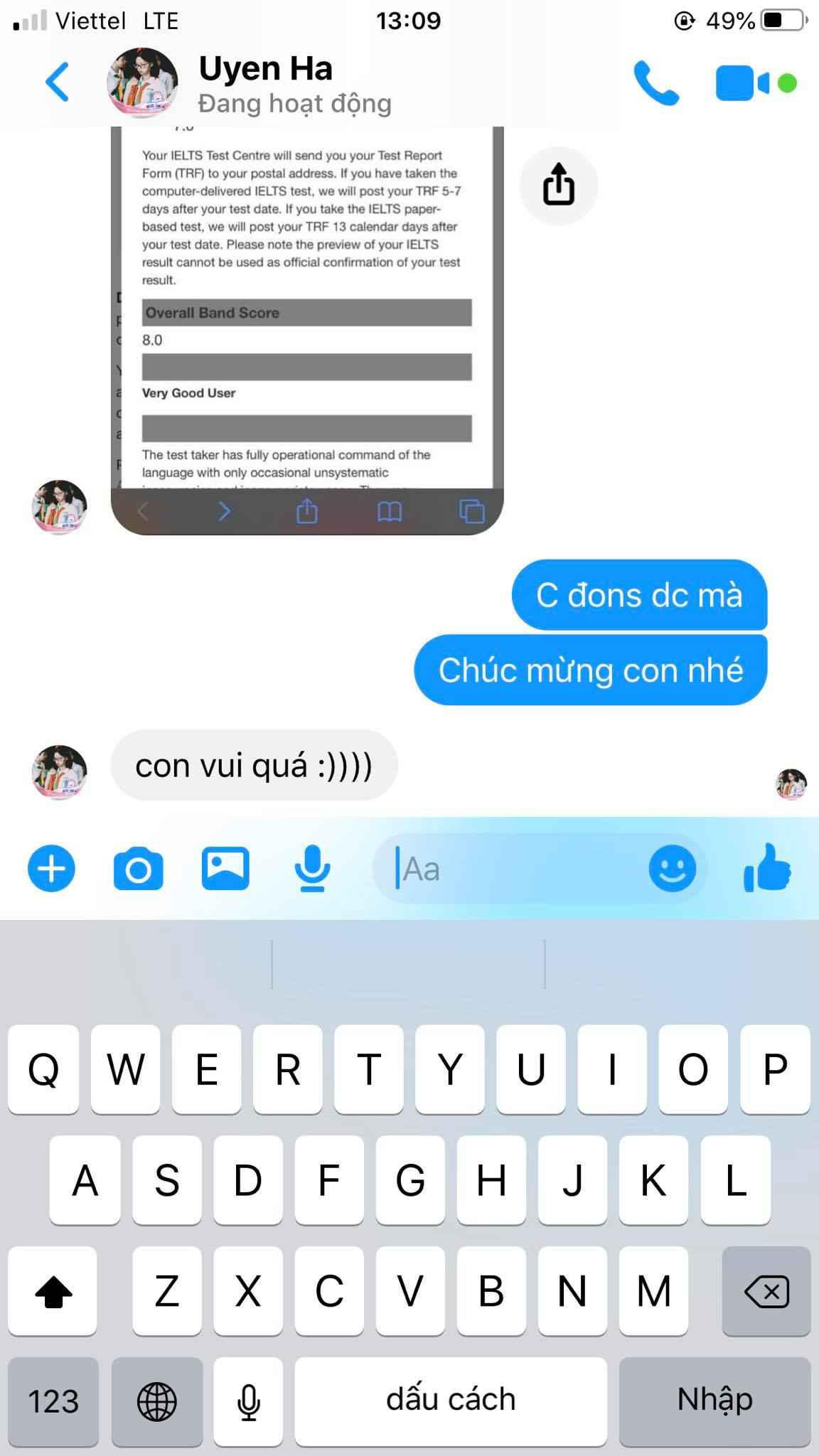The image size is (819, 1456).
Task: Tap the backspace key on keyboard
Action: (x=766, y=1290)
